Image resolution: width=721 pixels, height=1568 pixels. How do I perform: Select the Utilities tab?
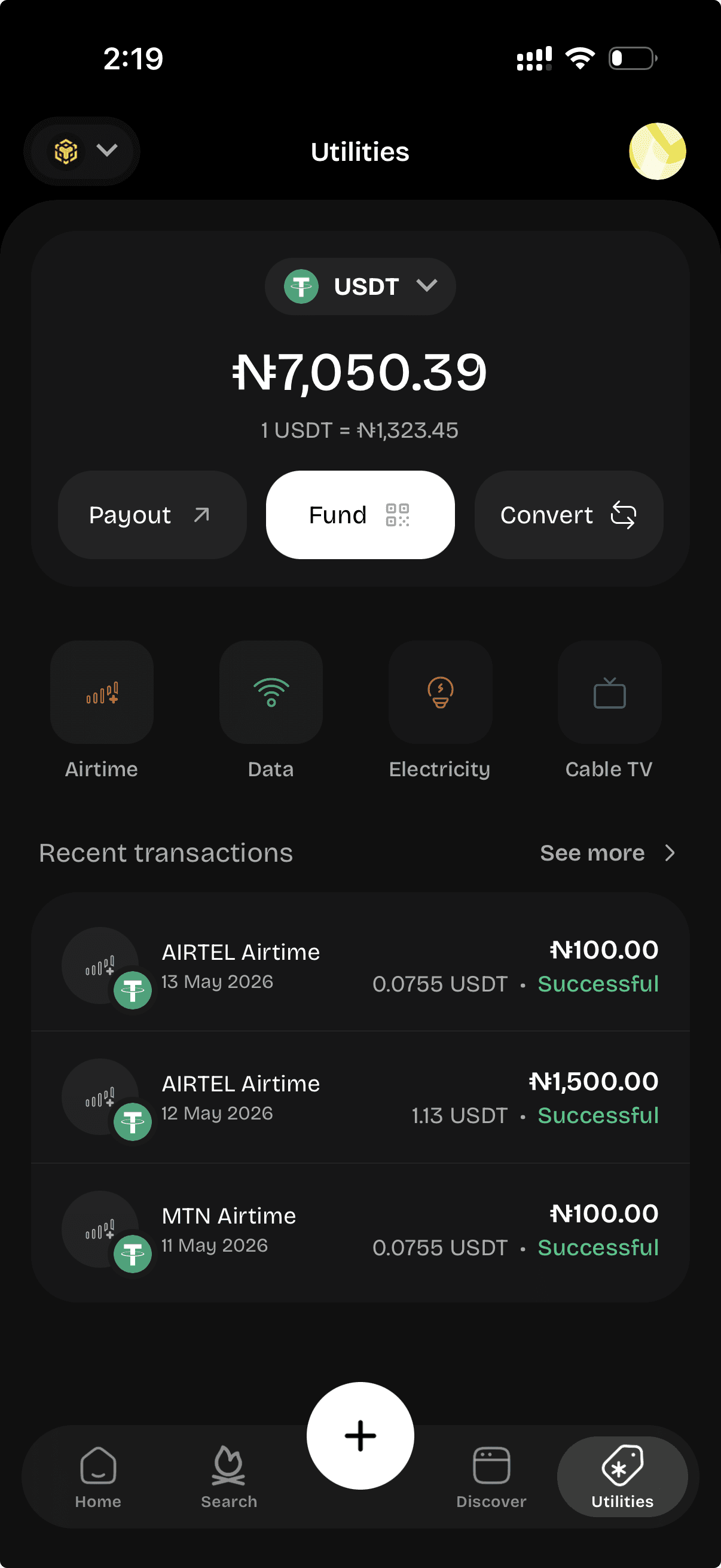pos(622,1477)
